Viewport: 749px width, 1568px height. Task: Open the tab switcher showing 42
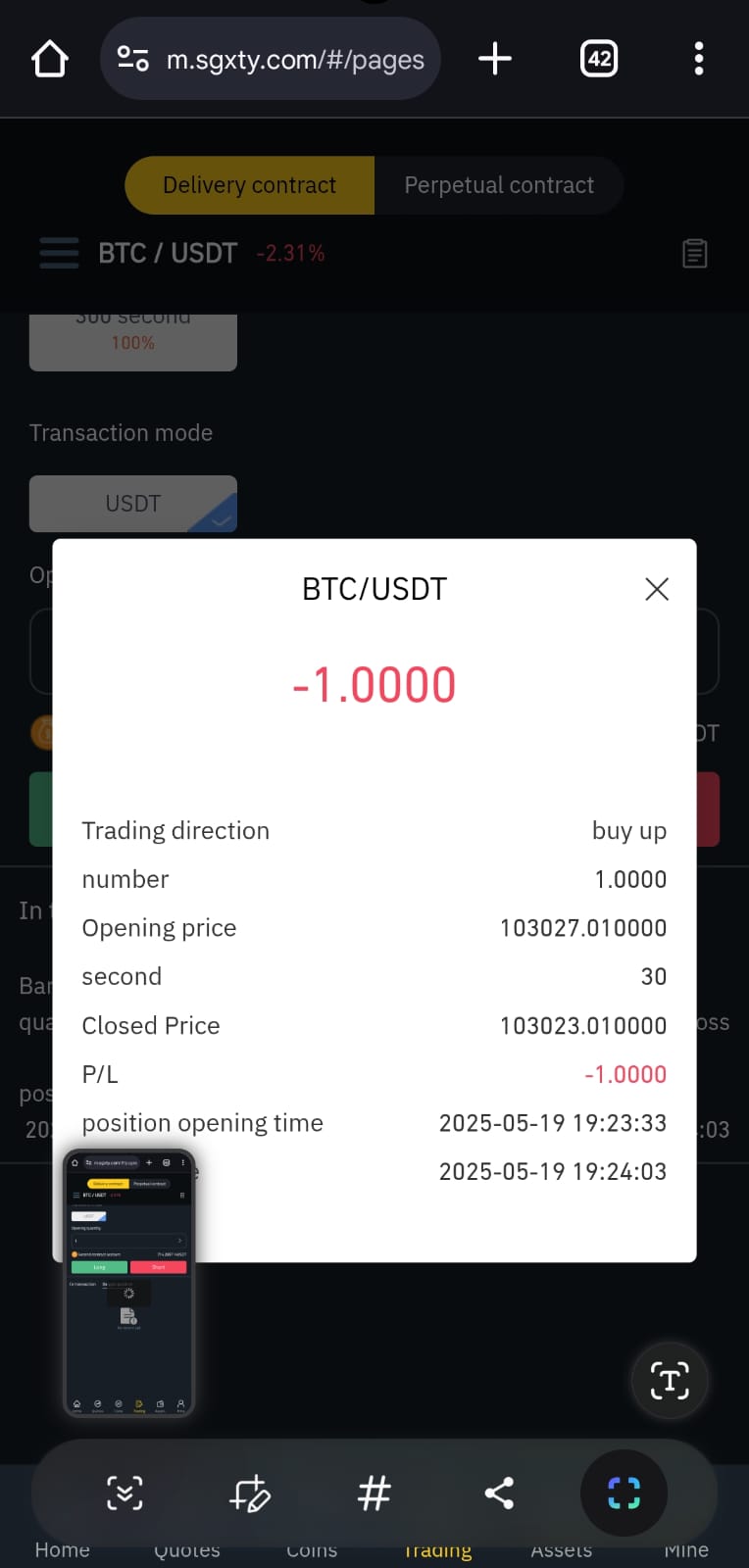point(599,59)
